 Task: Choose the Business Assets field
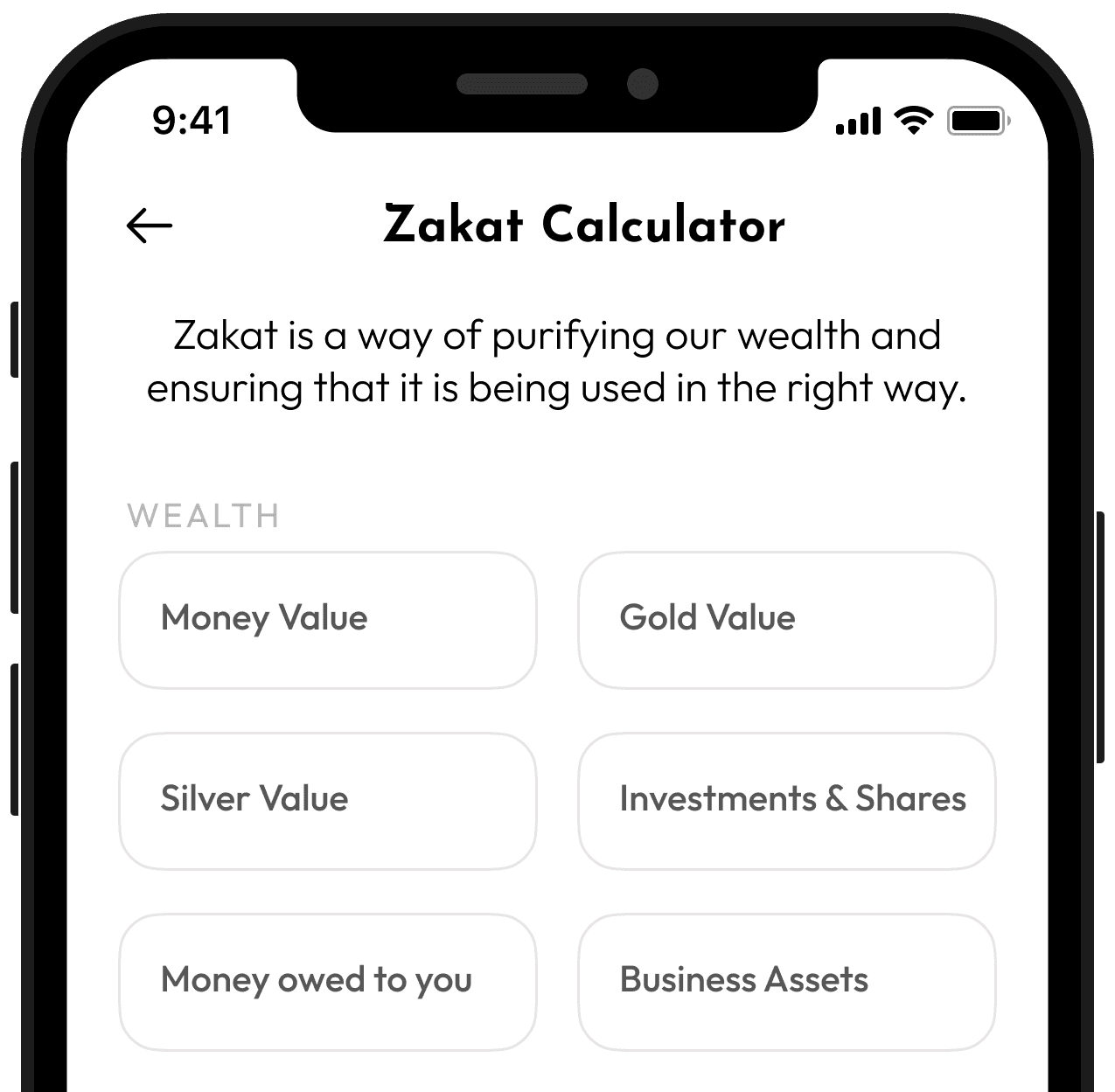tap(786, 982)
